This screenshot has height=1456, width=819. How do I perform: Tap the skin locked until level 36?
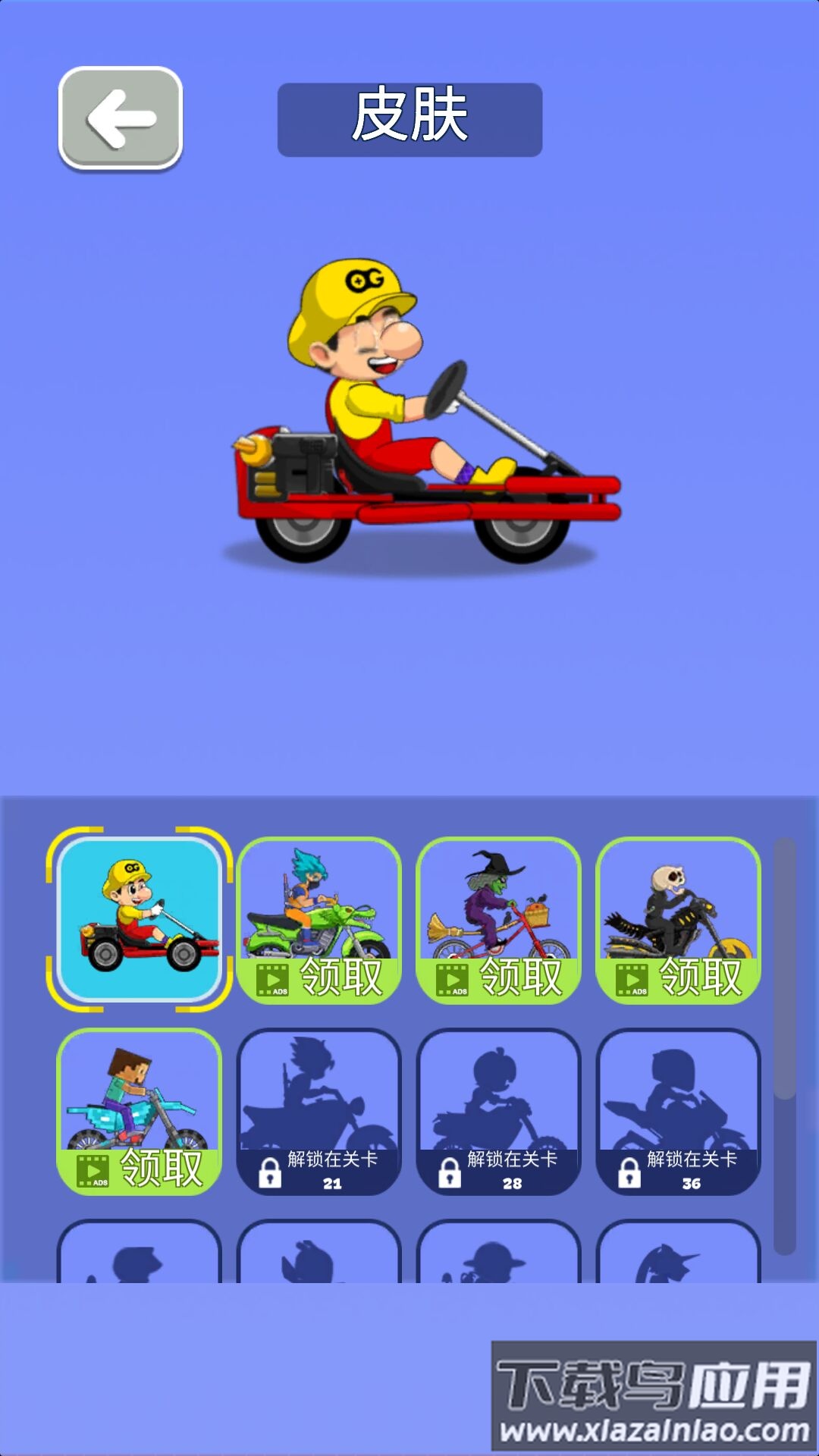click(x=679, y=1112)
